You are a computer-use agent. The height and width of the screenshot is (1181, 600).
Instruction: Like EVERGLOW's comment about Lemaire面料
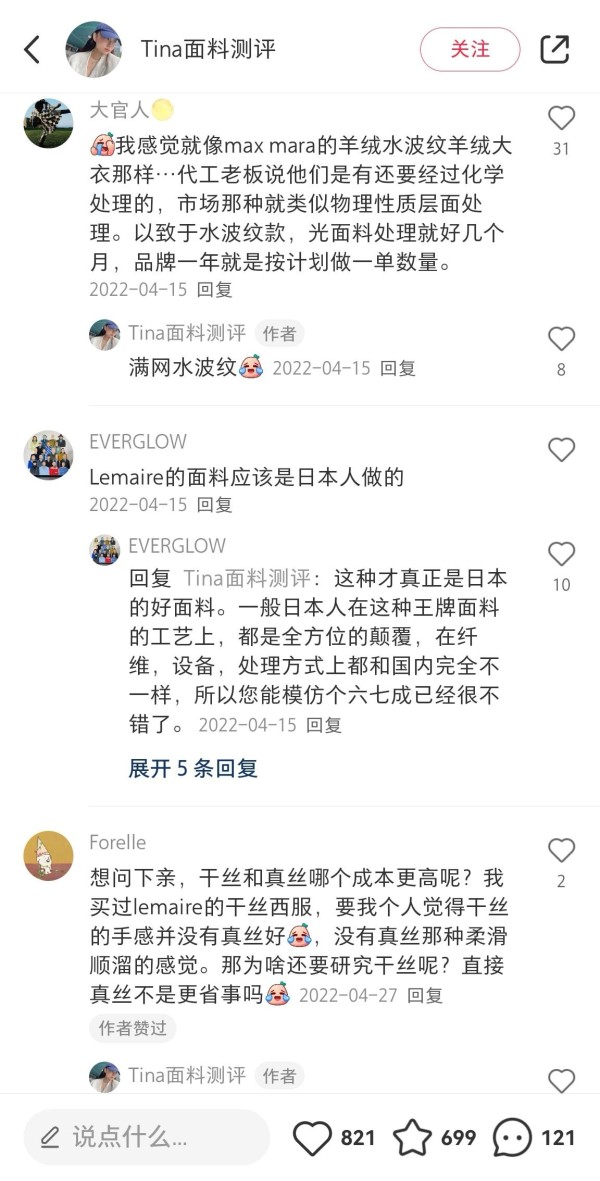pos(561,450)
